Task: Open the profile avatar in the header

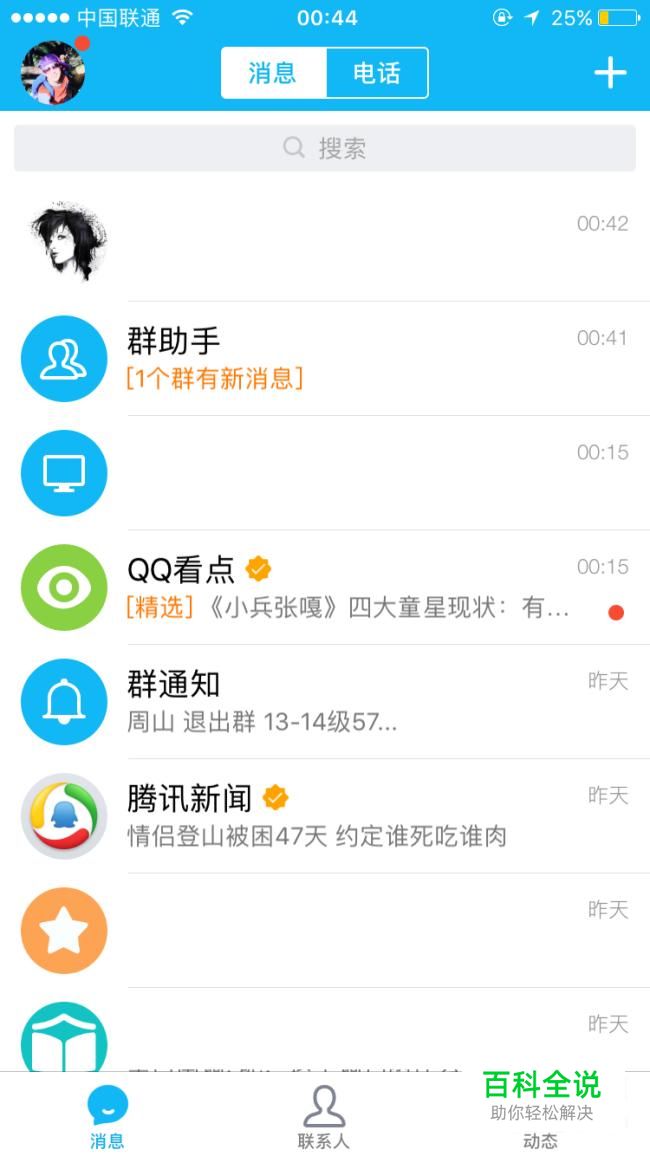Action: (x=53, y=73)
